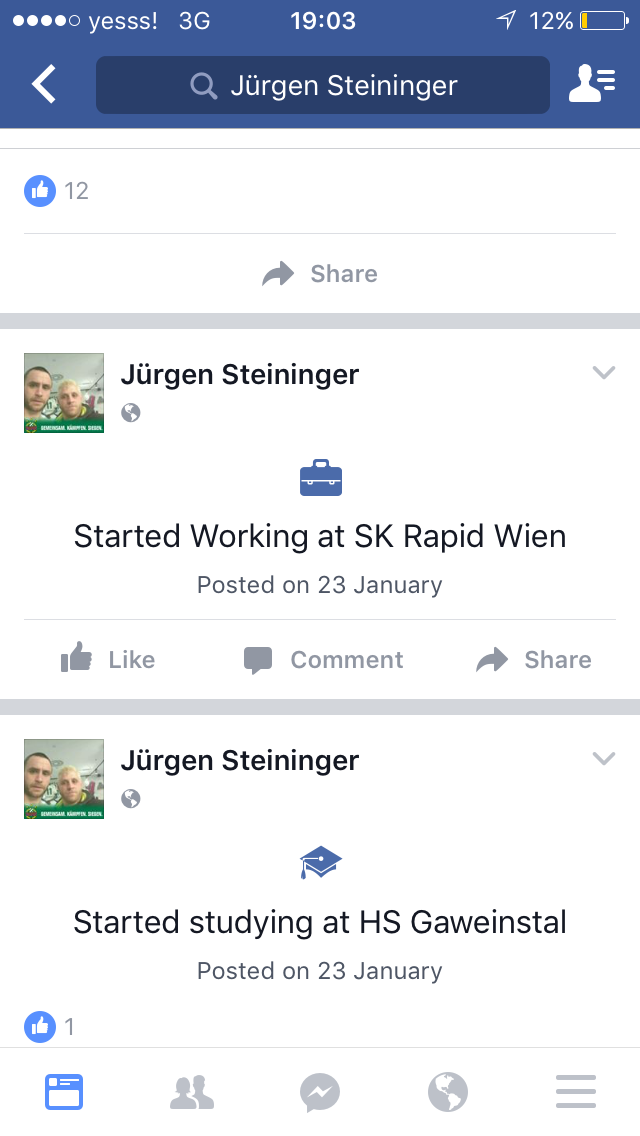Open the Friend Requests tab
This screenshot has height=1136, width=640.
tap(192, 1092)
